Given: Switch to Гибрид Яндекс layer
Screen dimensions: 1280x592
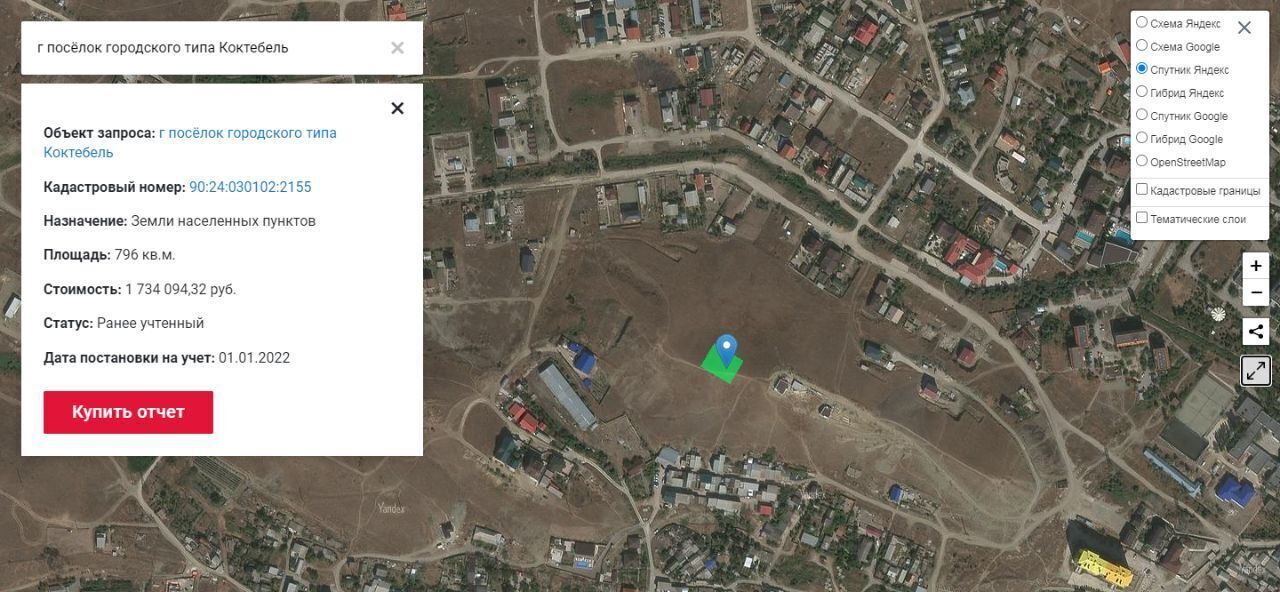Looking at the screenshot, I should pyautogui.click(x=1142, y=92).
